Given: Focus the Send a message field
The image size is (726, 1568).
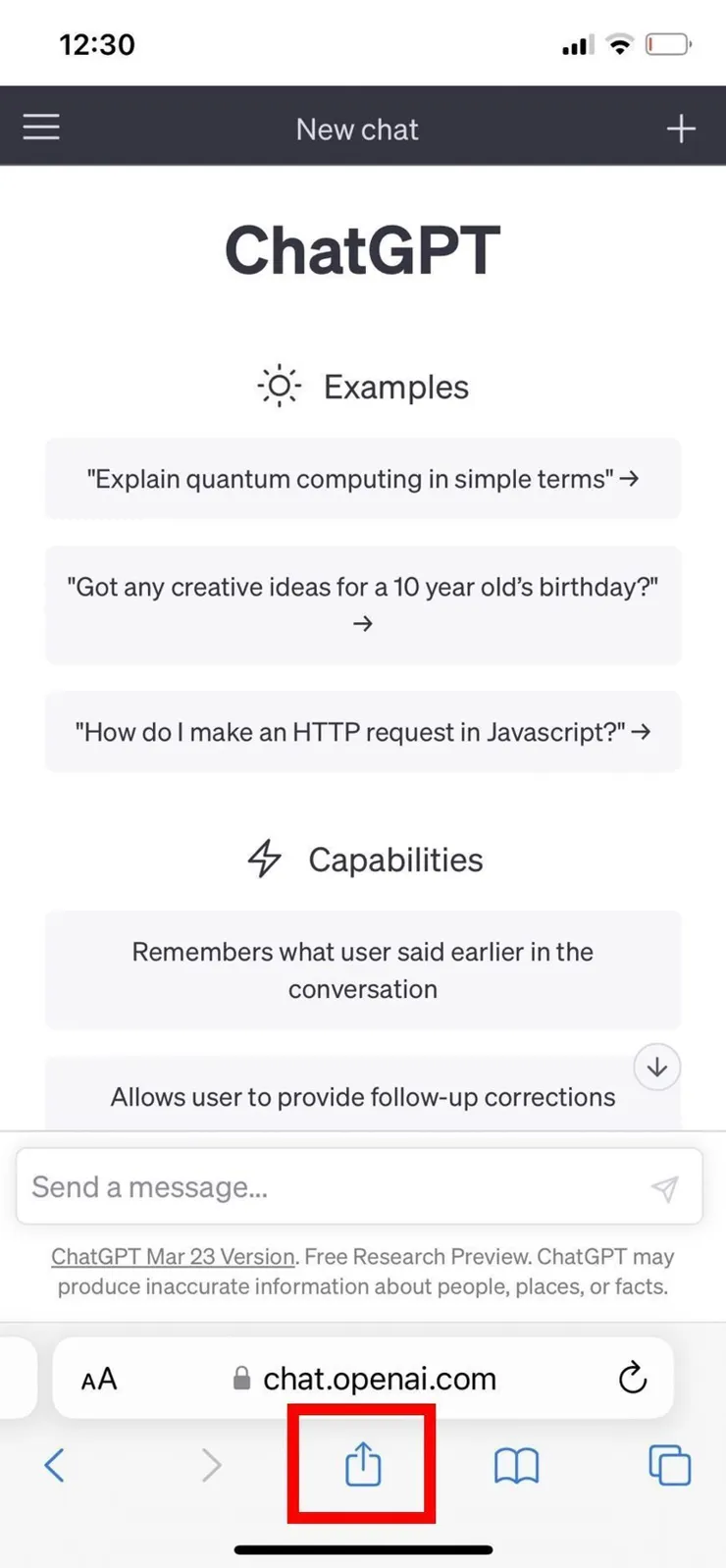Looking at the screenshot, I should [334, 1187].
